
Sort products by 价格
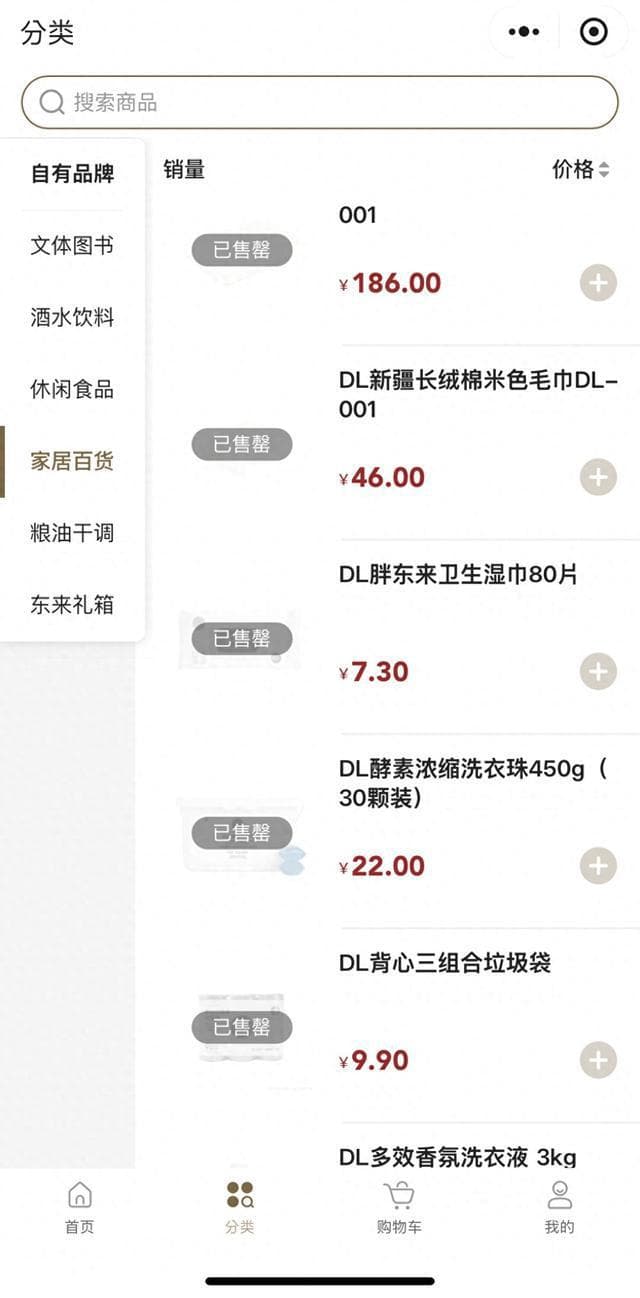580,170
